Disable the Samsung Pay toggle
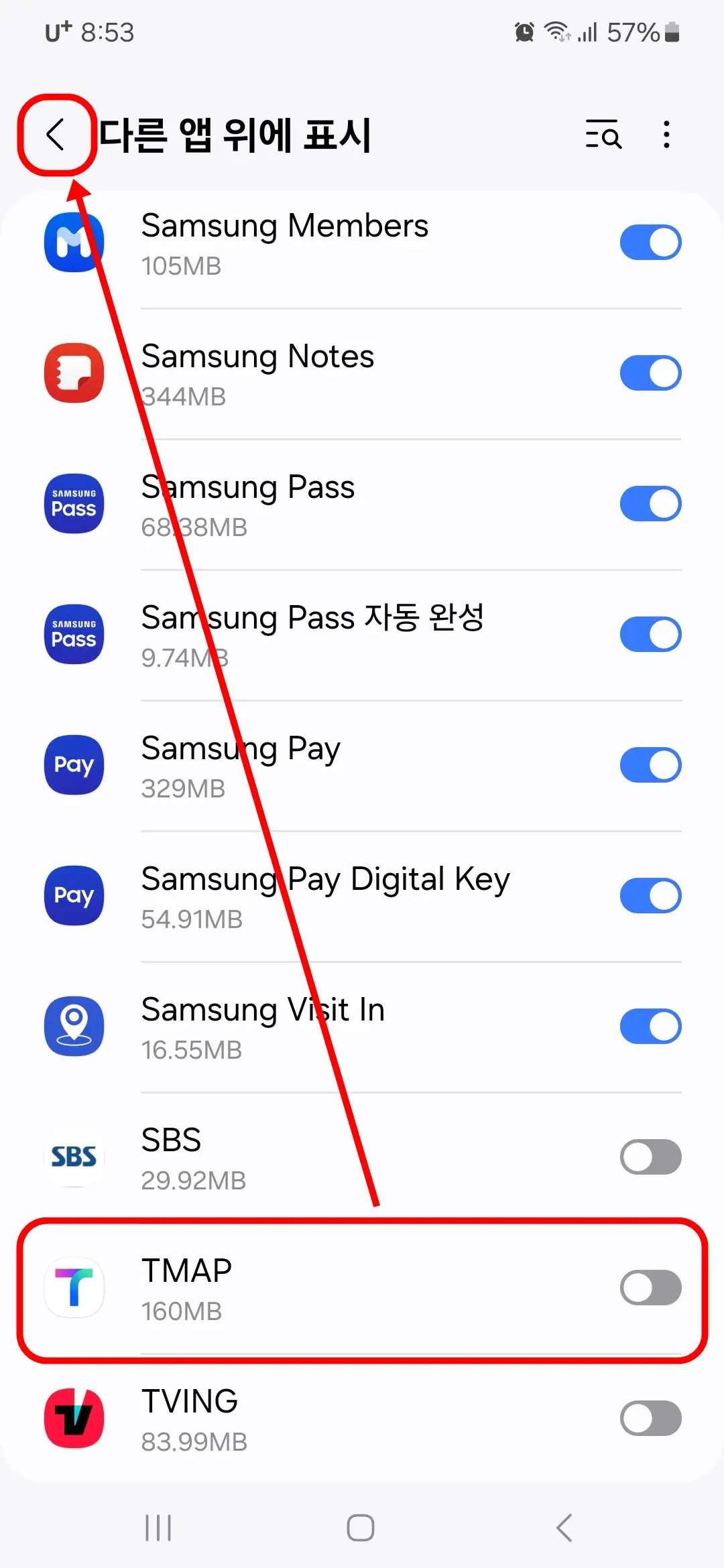Screen dimensions: 724x1568 click(x=650, y=765)
